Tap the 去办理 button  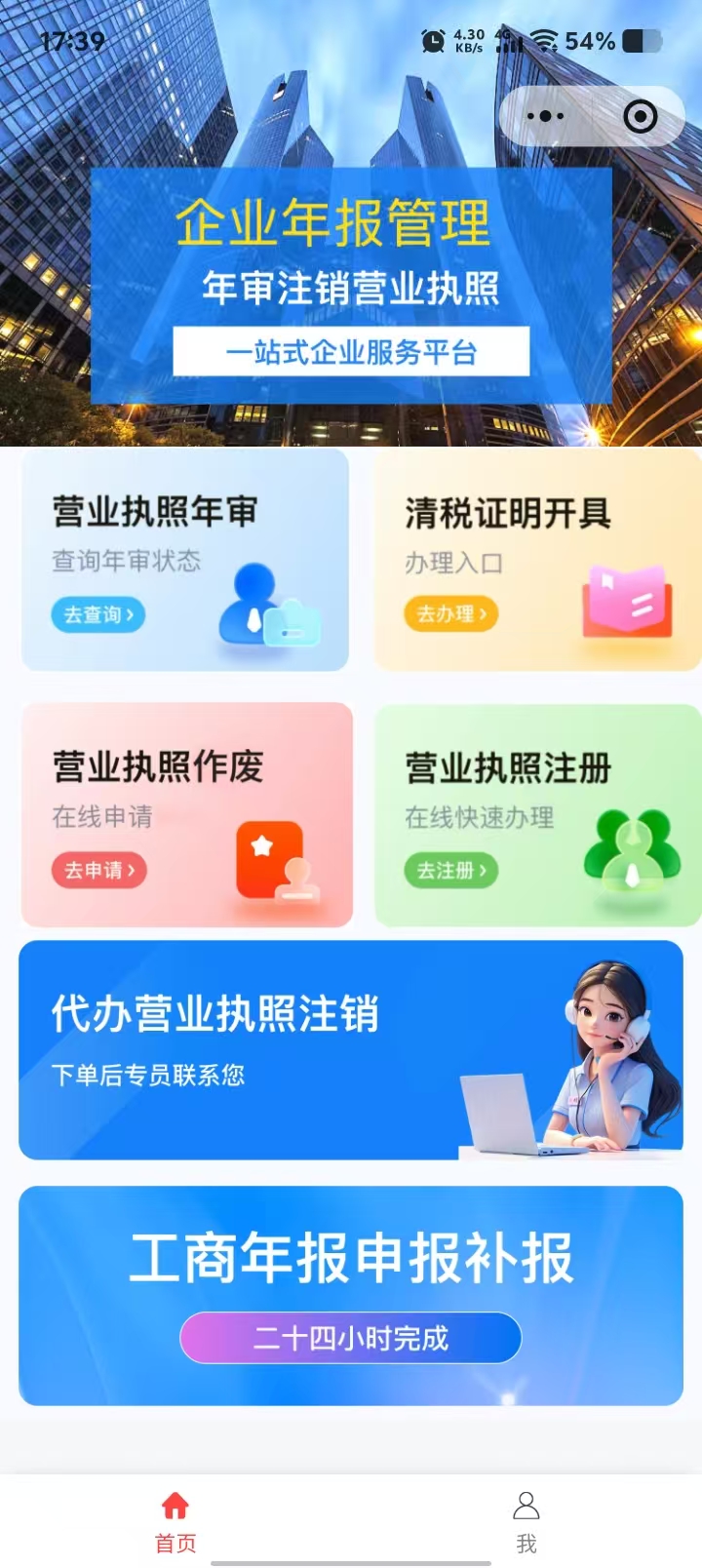pyautogui.click(x=450, y=613)
